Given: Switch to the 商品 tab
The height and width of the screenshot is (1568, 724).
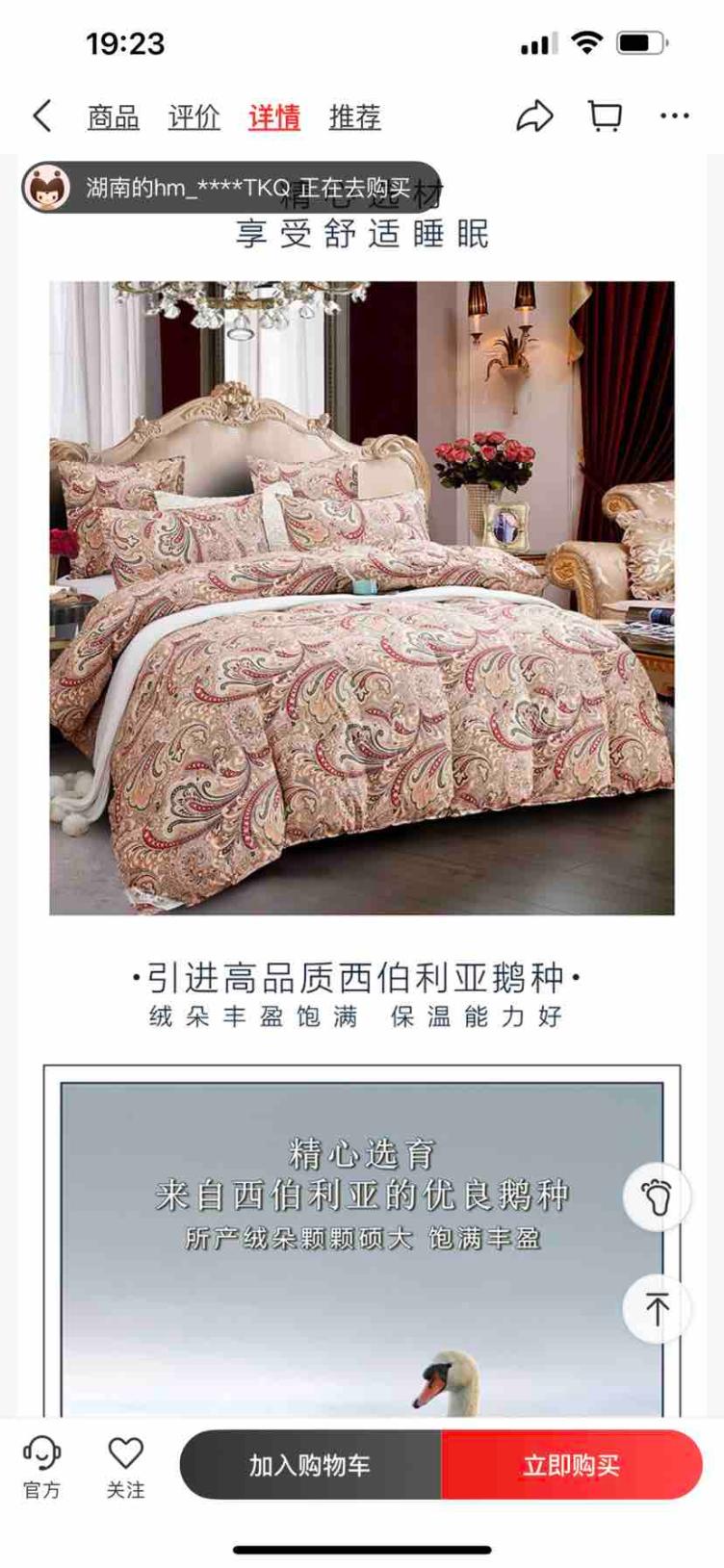Looking at the screenshot, I should pos(114,117).
